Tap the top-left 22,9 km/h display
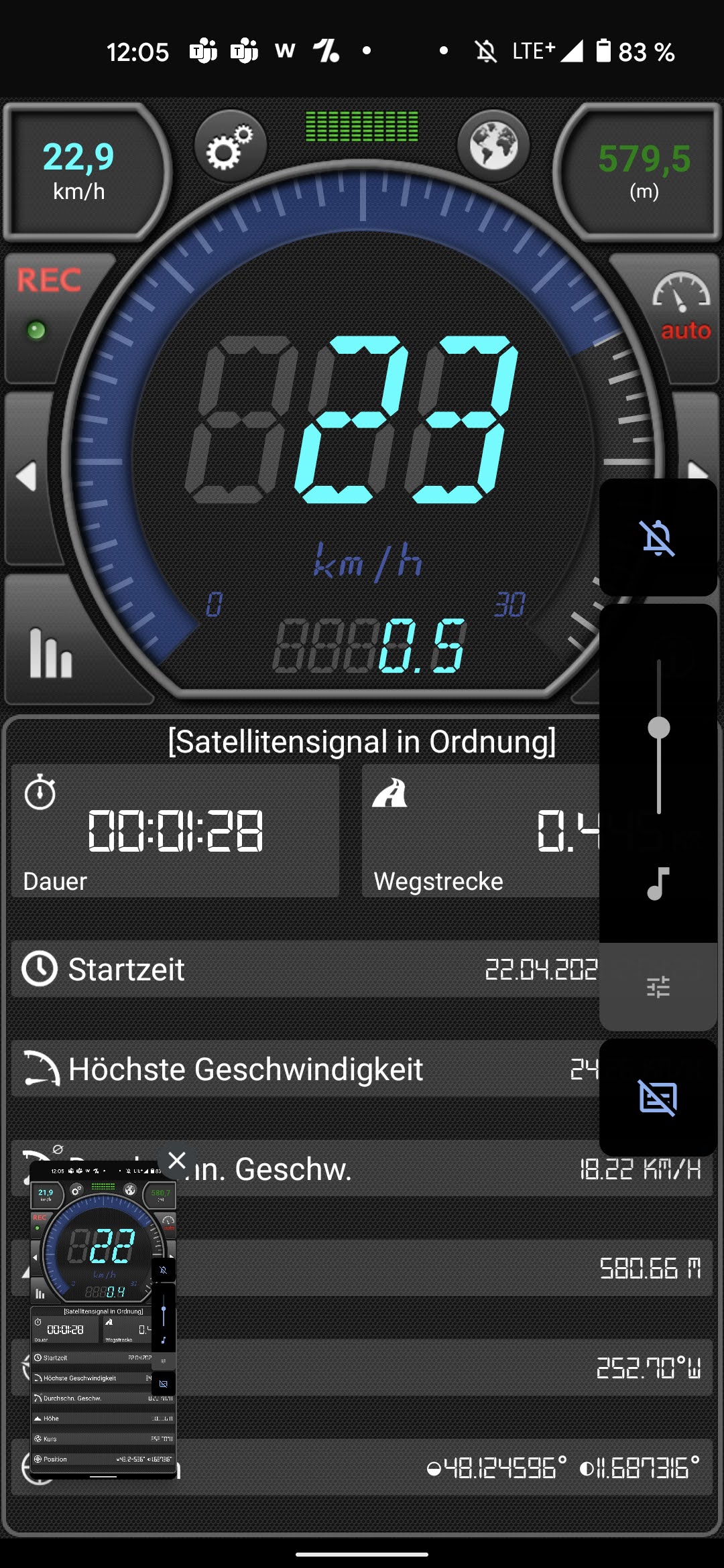The image size is (724, 1568). point(79,172)
